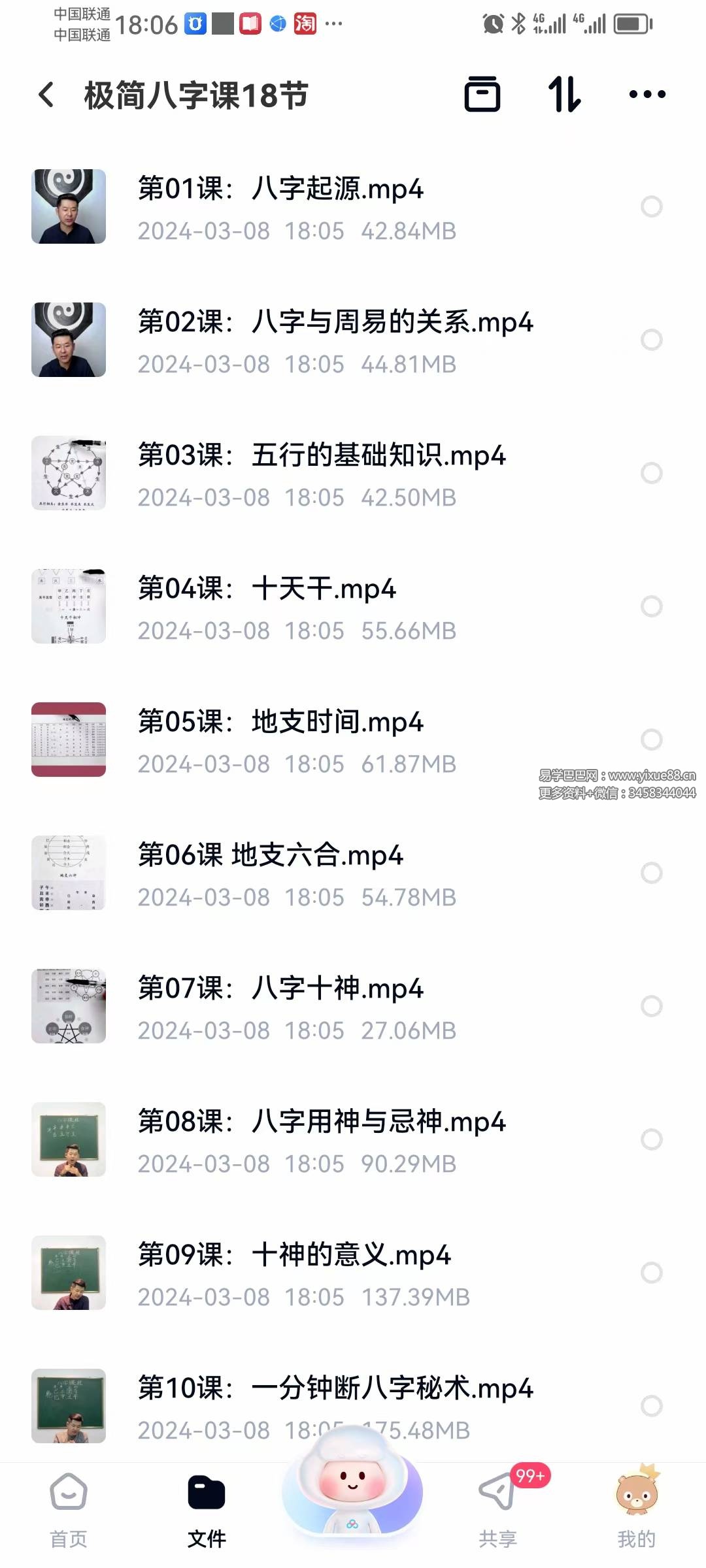Play 第02课：八字与周易的关系.mp4
The height and width of the screenshot is (1568, 706).
coord(335,322)
